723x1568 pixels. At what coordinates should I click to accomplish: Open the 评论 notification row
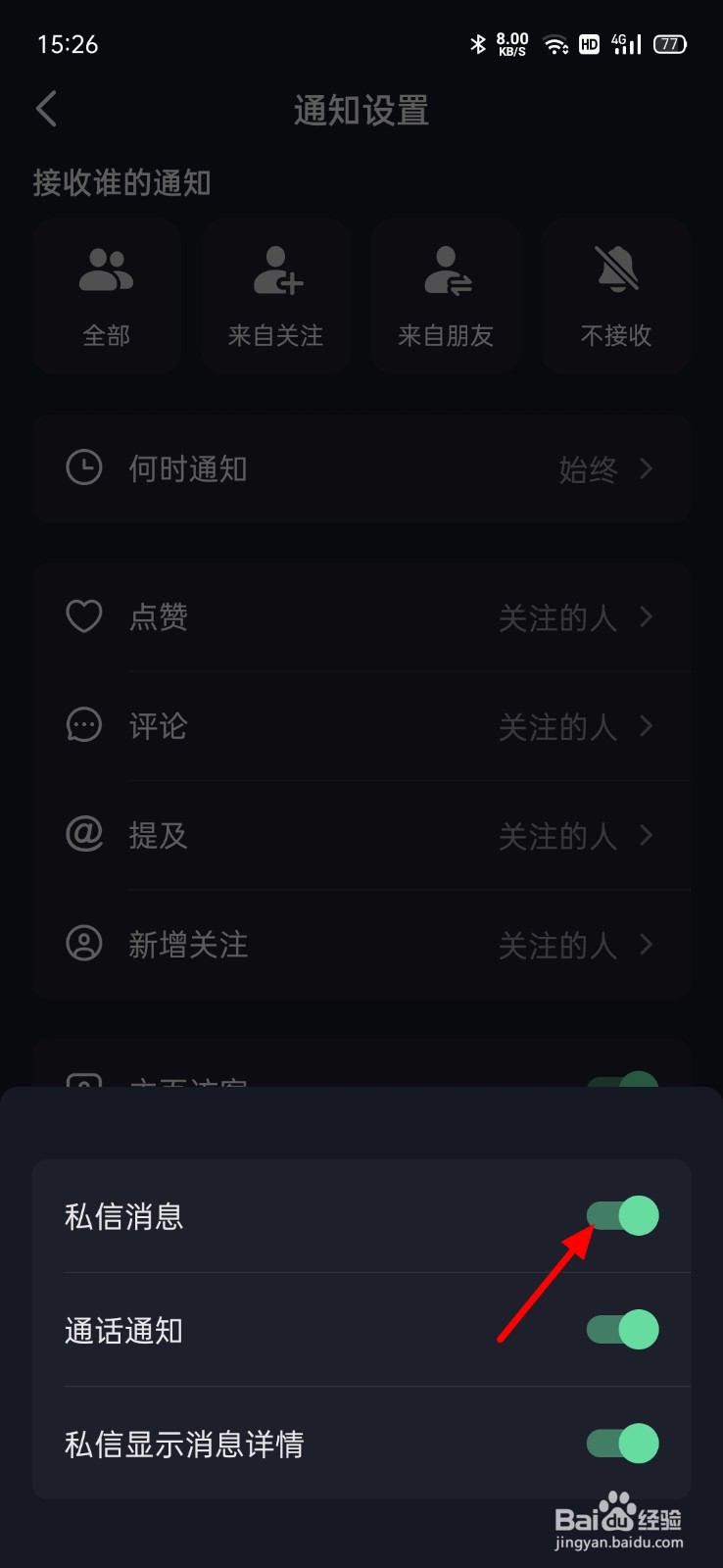(361, 726)
